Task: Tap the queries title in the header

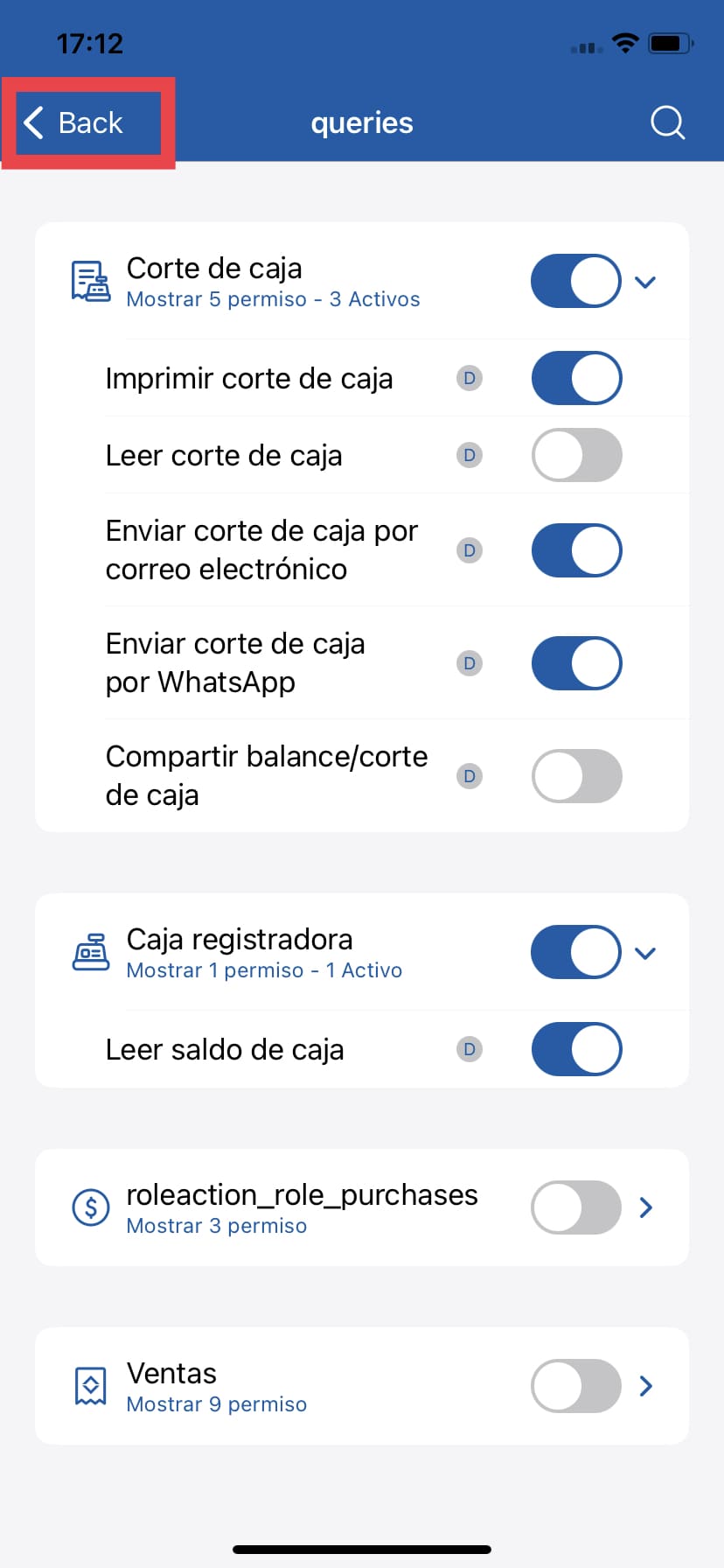Action: pos(362,122)
